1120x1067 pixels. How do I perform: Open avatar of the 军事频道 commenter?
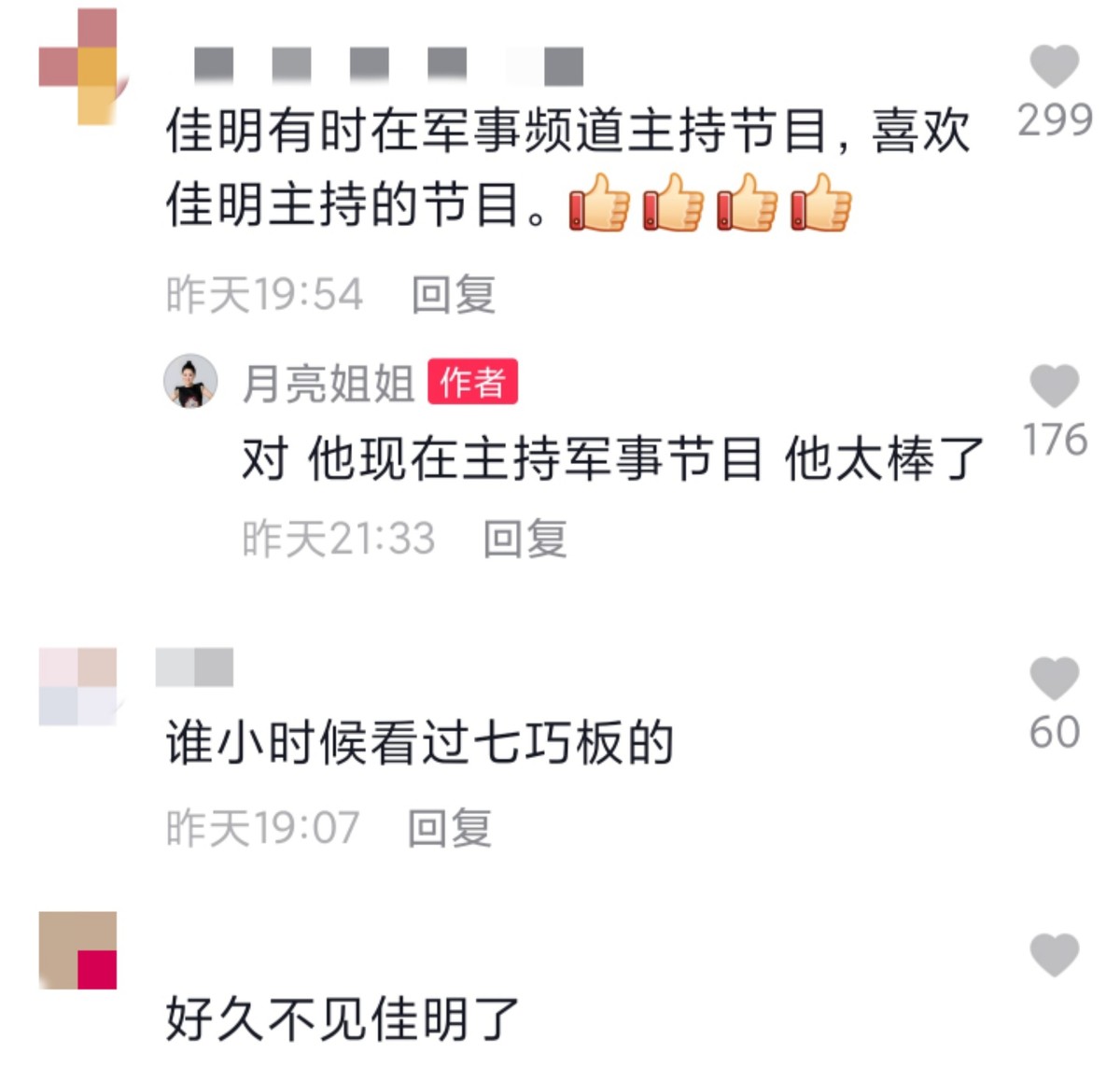[78, 67]
